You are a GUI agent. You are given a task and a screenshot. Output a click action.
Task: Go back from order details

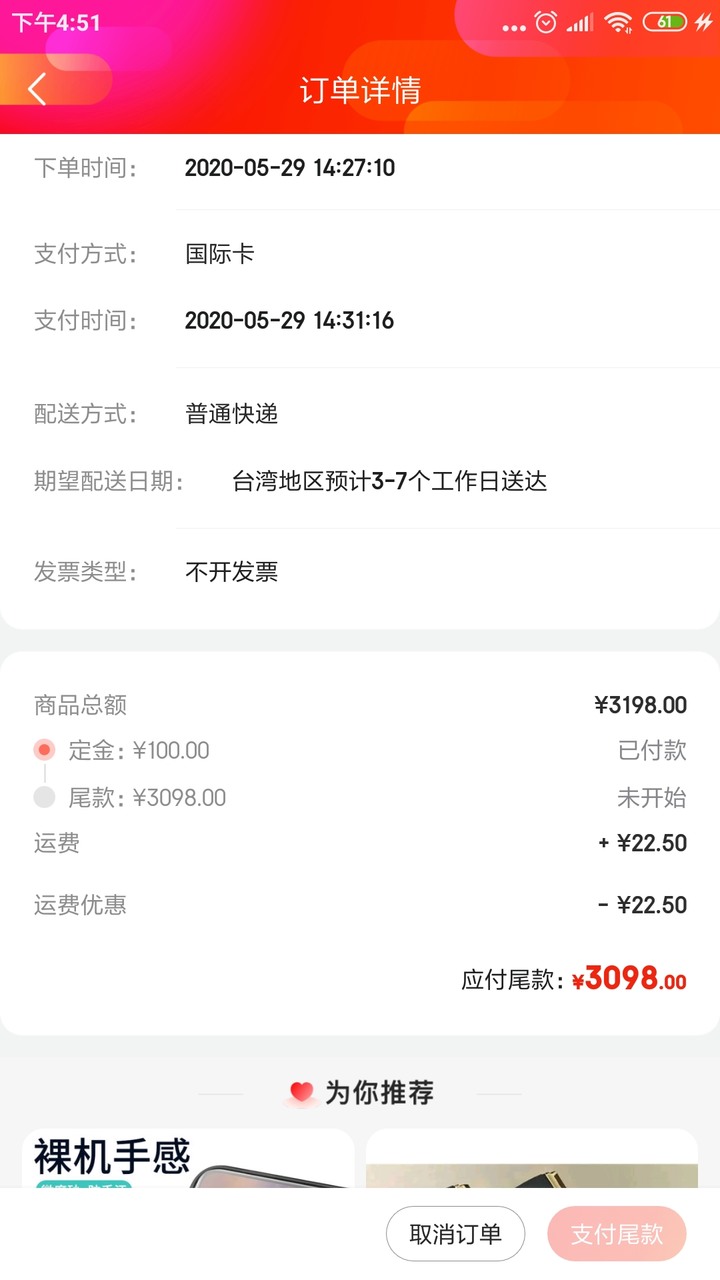pos(37,89)
